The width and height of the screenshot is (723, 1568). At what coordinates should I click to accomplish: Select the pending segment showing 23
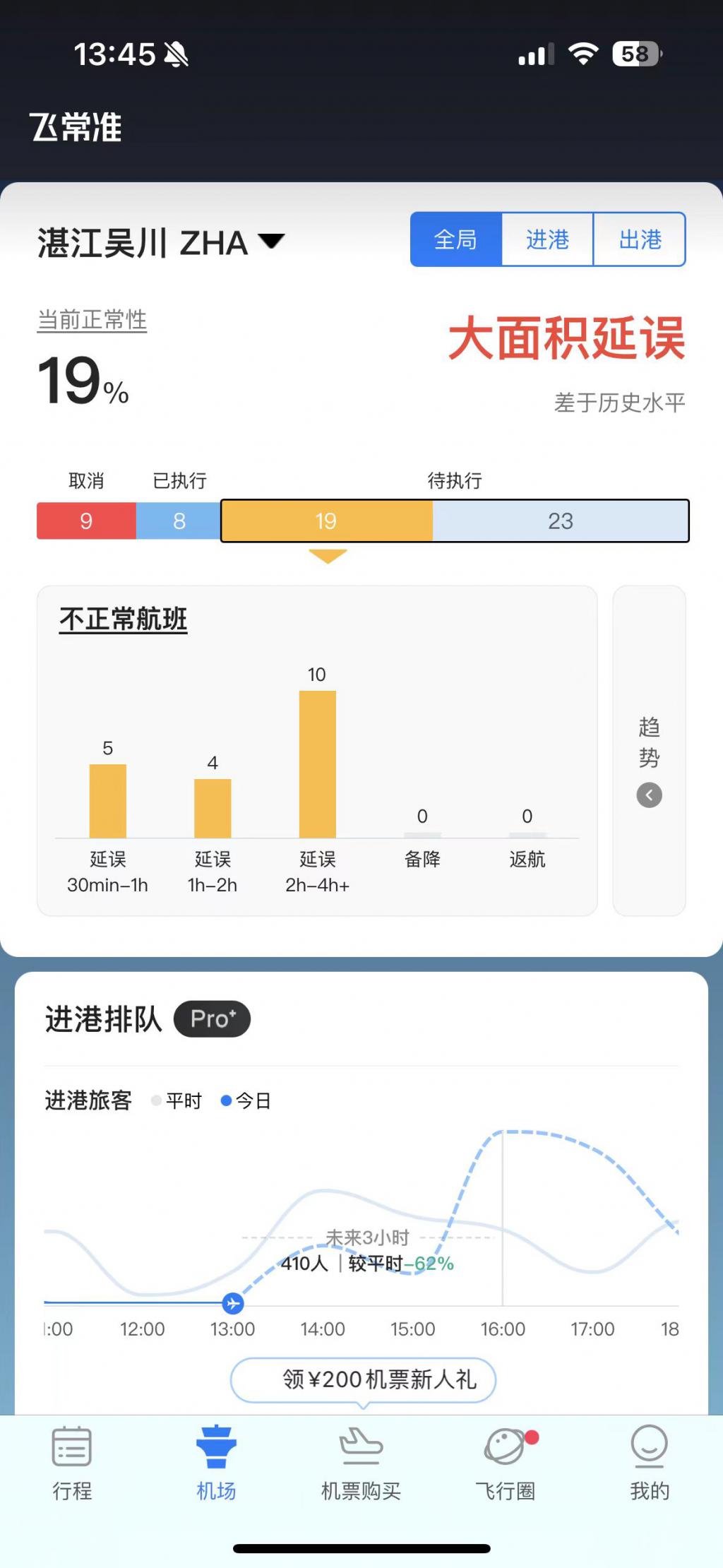pos(561,521)
